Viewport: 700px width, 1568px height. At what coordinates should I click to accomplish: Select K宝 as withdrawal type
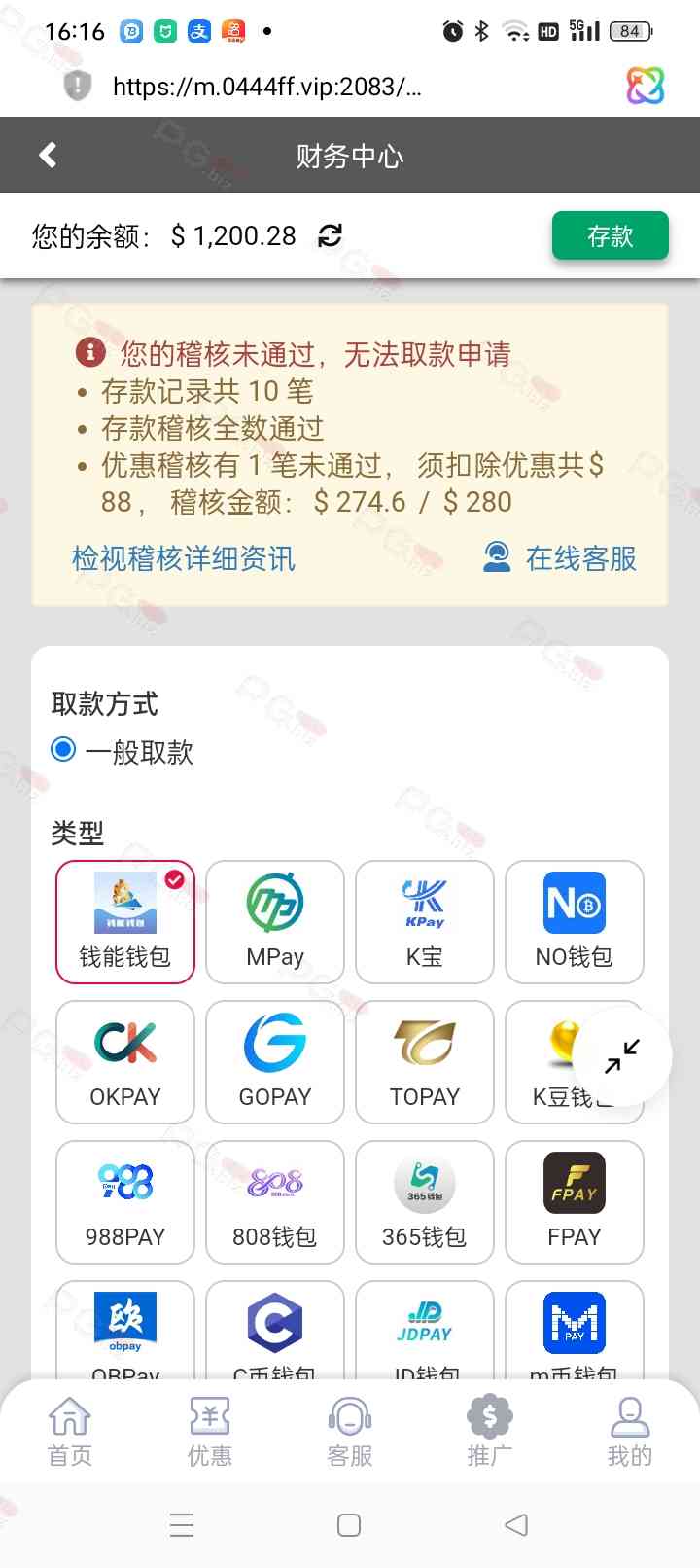425,922
